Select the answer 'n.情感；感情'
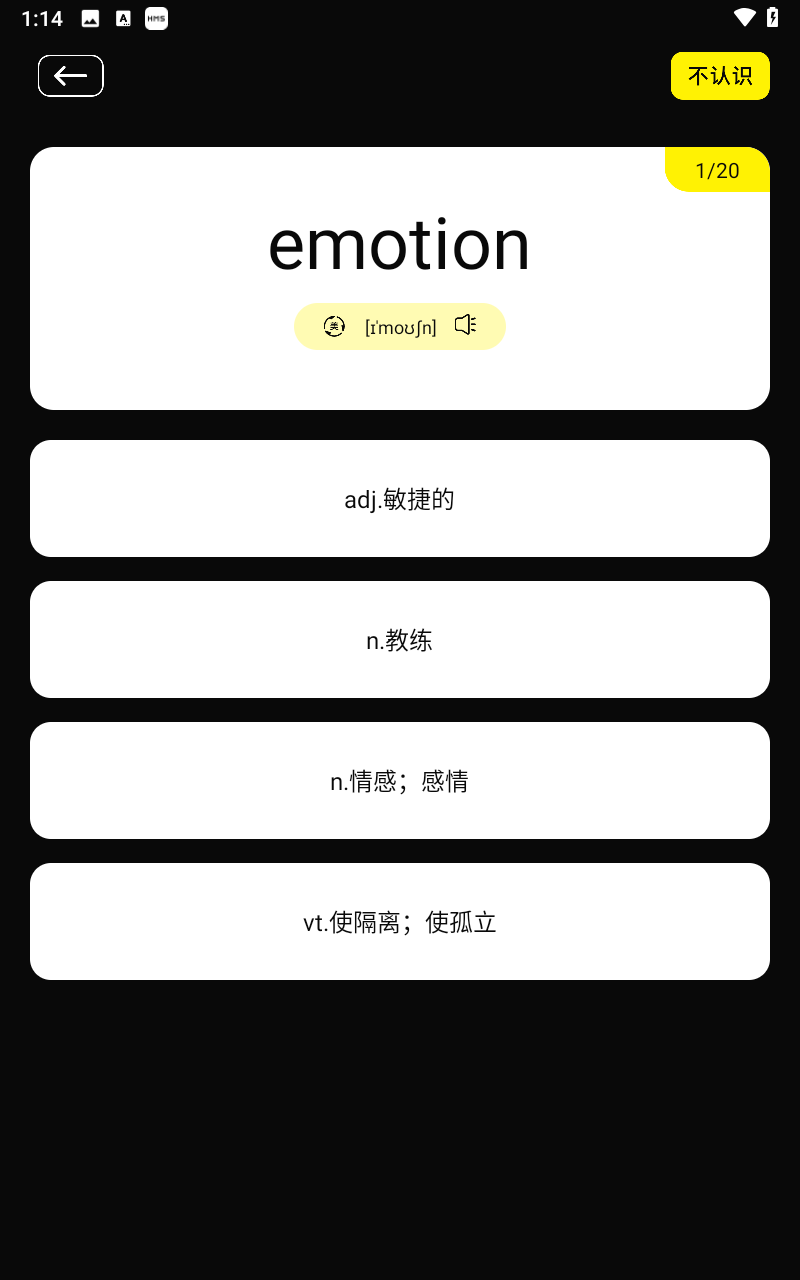This screenshot has height=1280, width=800. pyautogui.click(x=400, y=780)
